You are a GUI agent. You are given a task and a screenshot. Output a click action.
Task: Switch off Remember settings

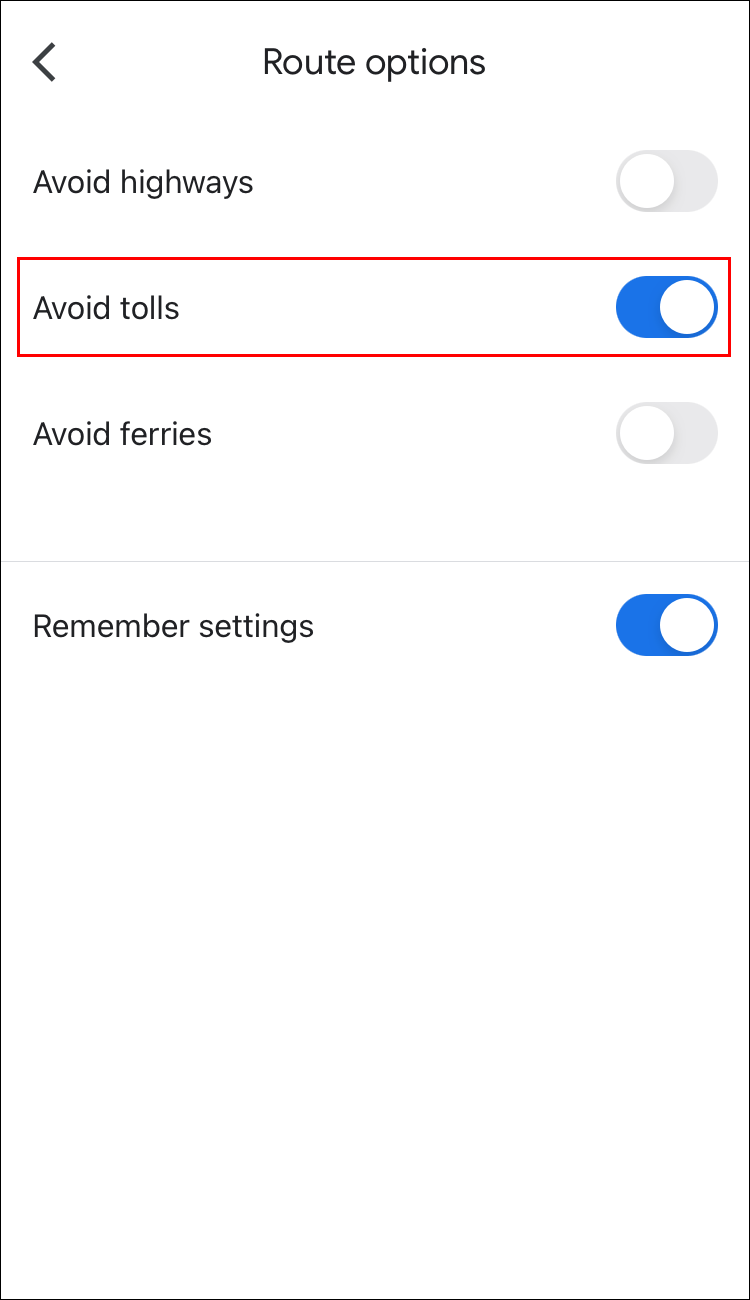click(666, 624)
